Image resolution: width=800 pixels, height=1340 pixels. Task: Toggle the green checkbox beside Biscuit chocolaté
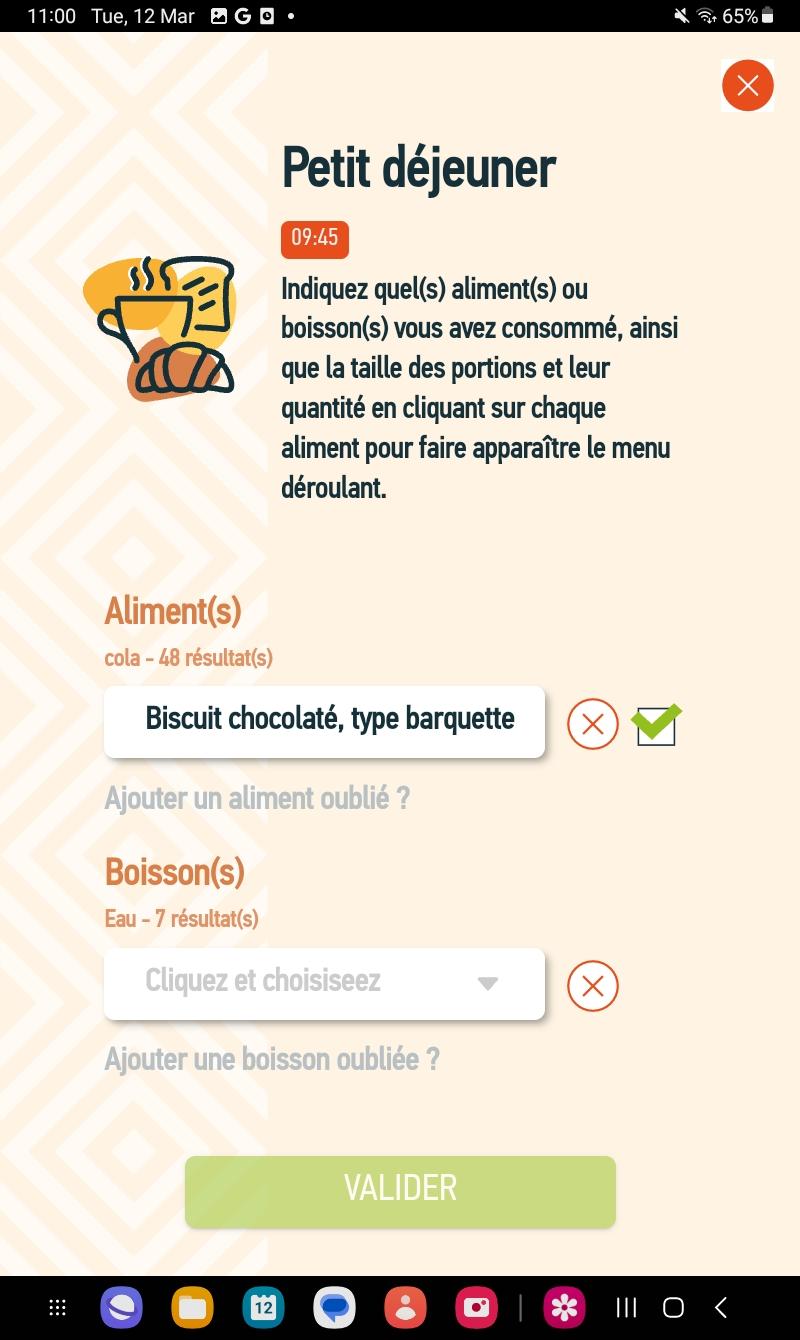656,725
